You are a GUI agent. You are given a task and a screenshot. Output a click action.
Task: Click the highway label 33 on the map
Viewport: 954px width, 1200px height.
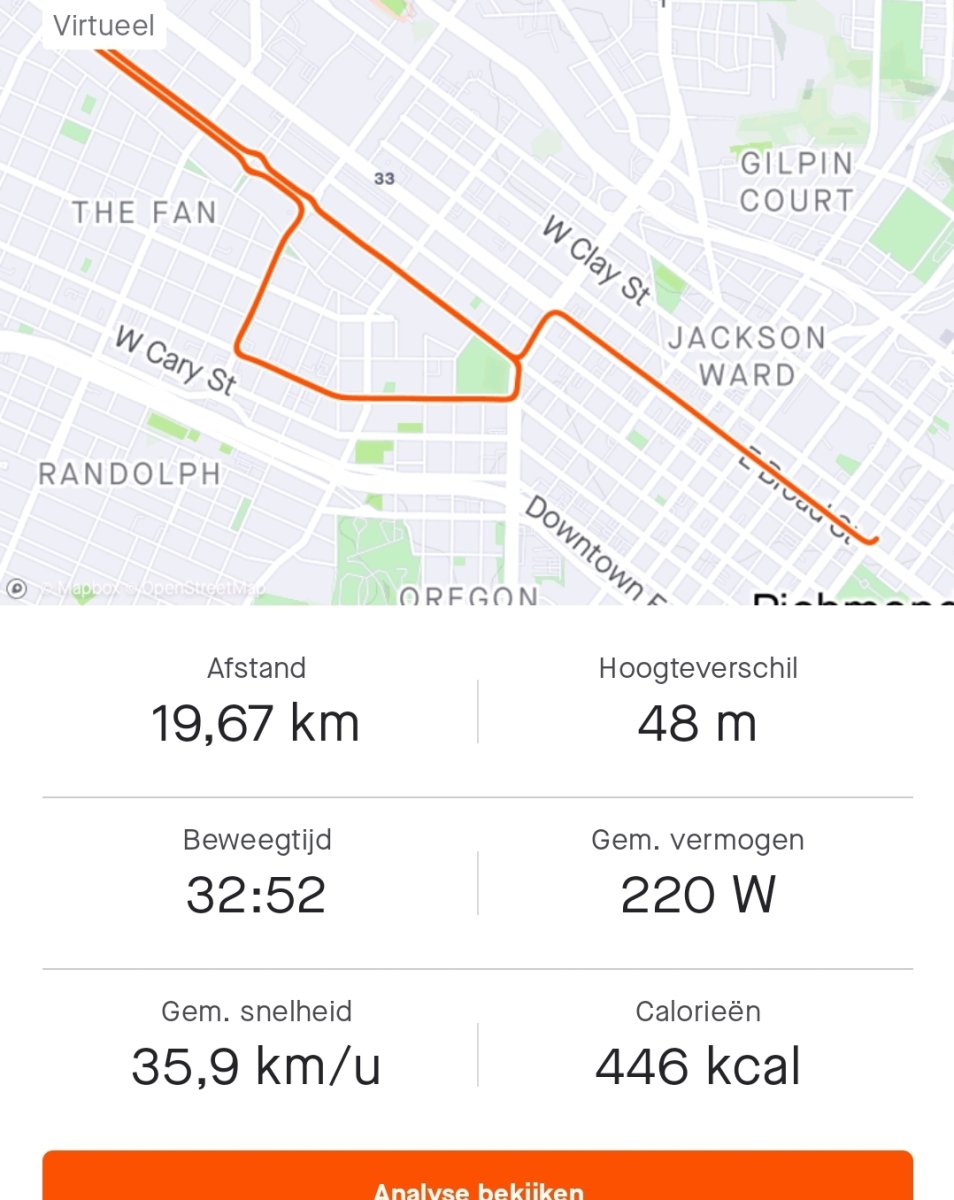(384, 180)
